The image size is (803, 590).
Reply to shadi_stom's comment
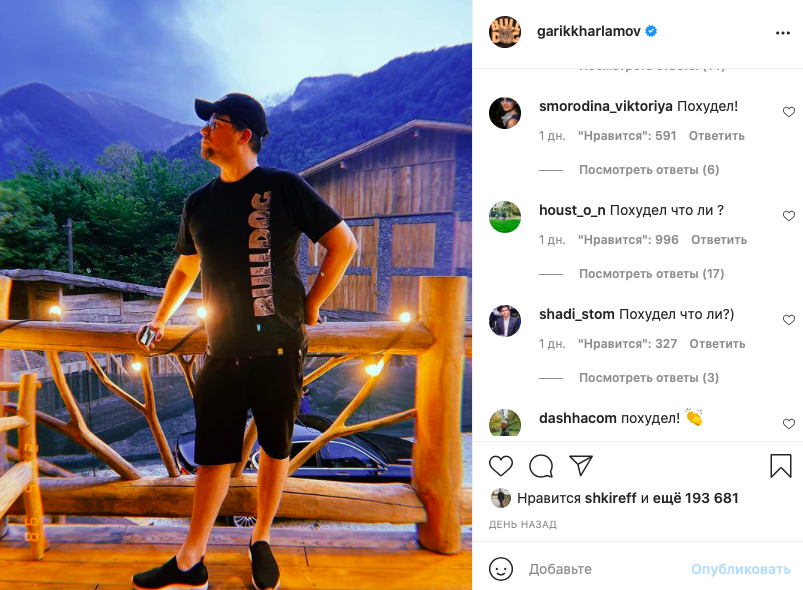717,344
